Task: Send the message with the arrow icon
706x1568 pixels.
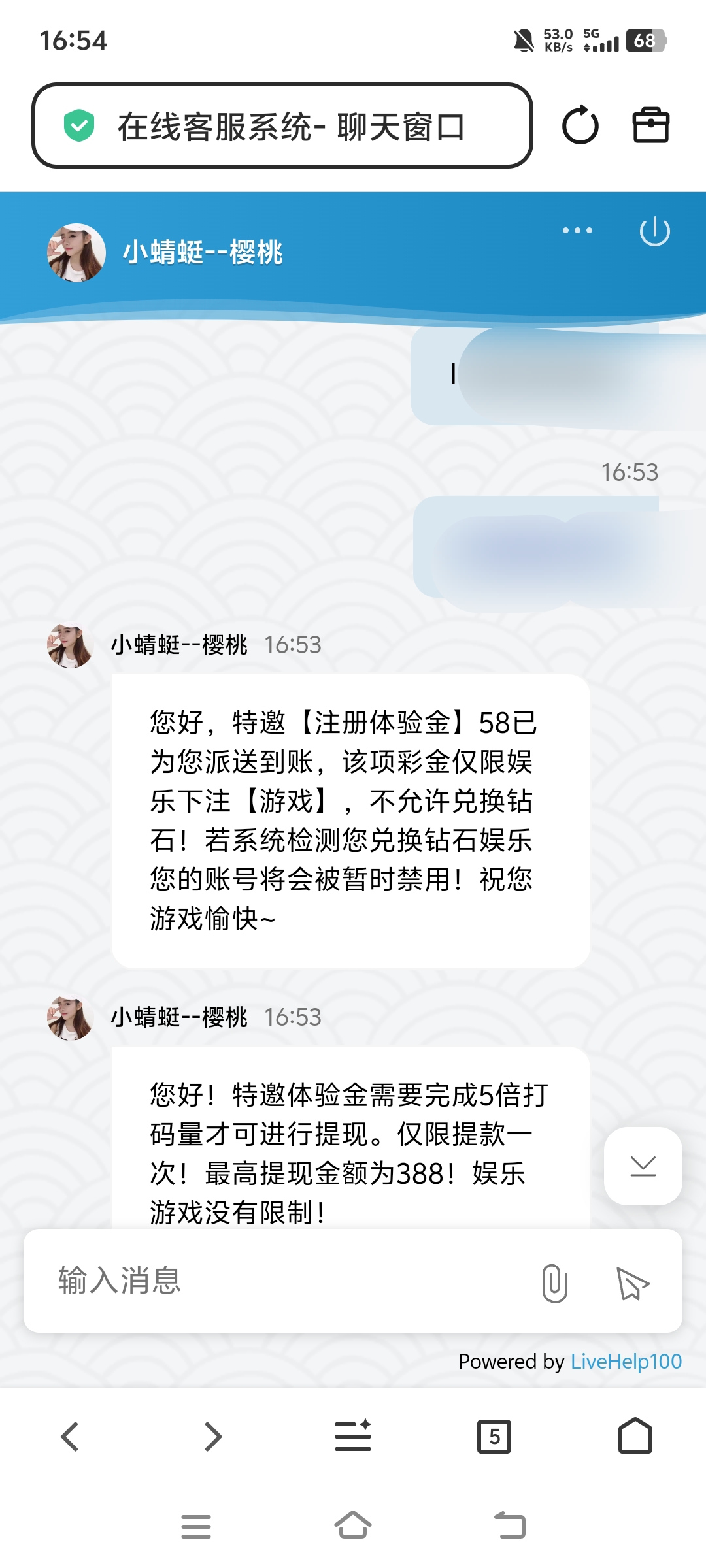Action: pos(632,1282)
